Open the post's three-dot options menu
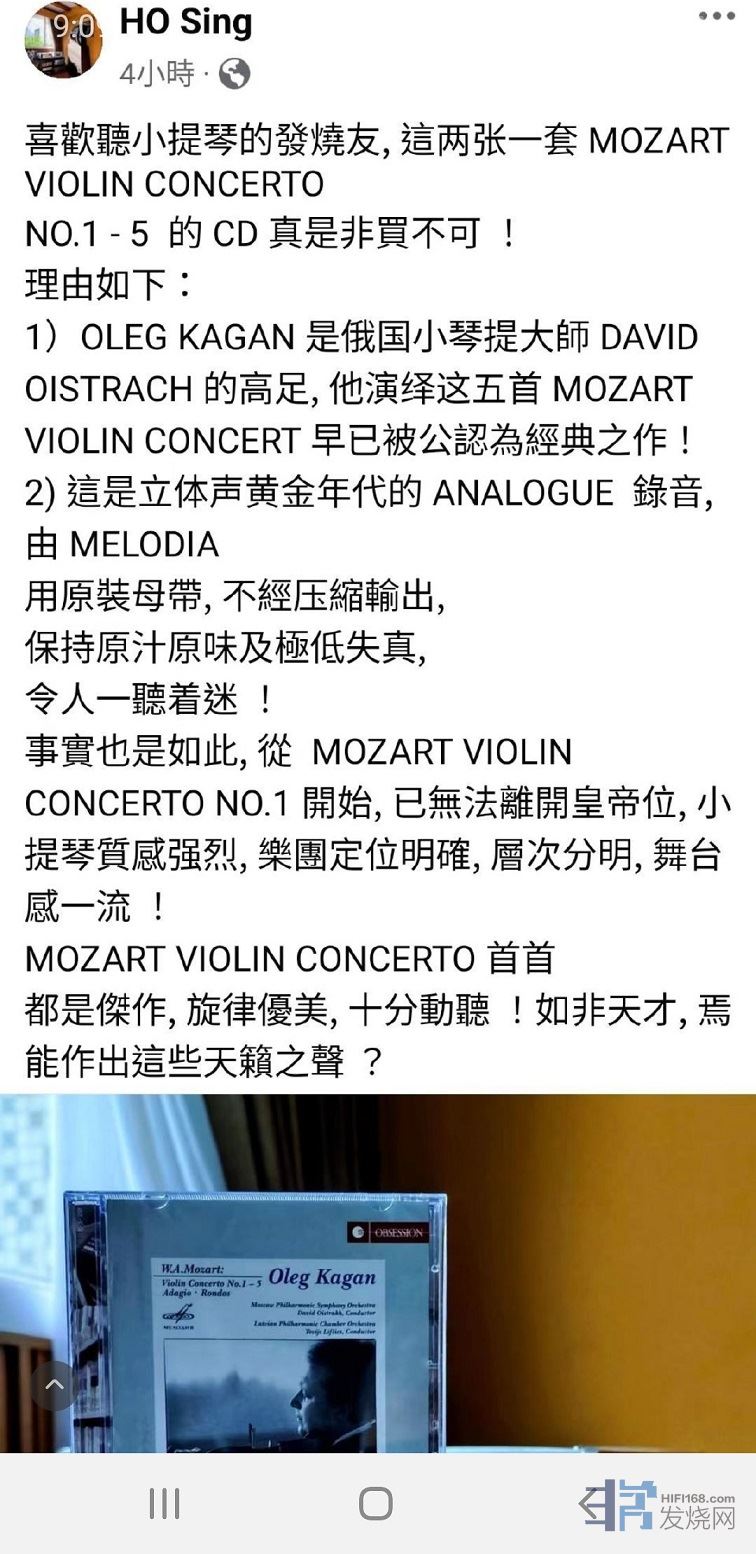 tap(716, 15)
